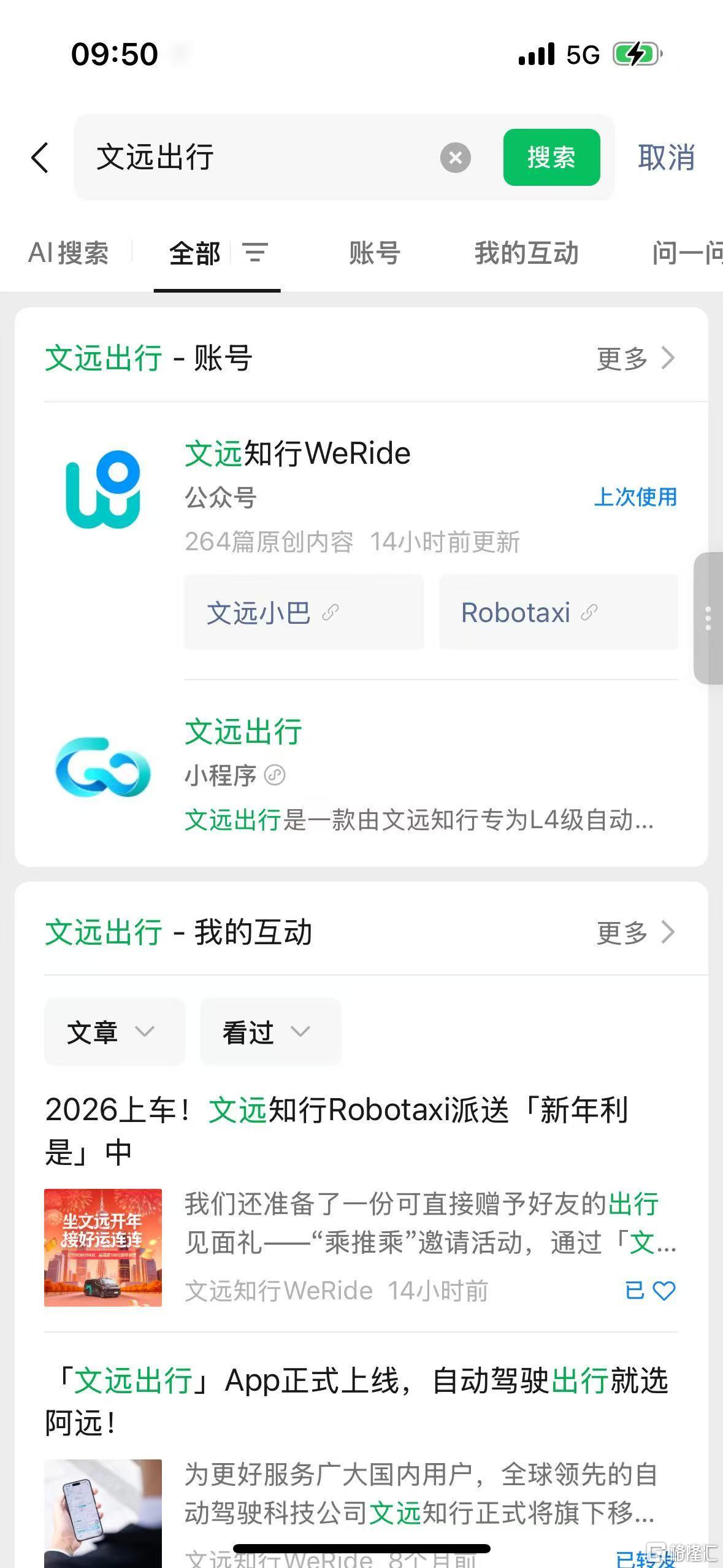The height and width of the screenshot is (1568, 723).
Task: Open the filter icon beside 全部
Action: tap(255, 253)
